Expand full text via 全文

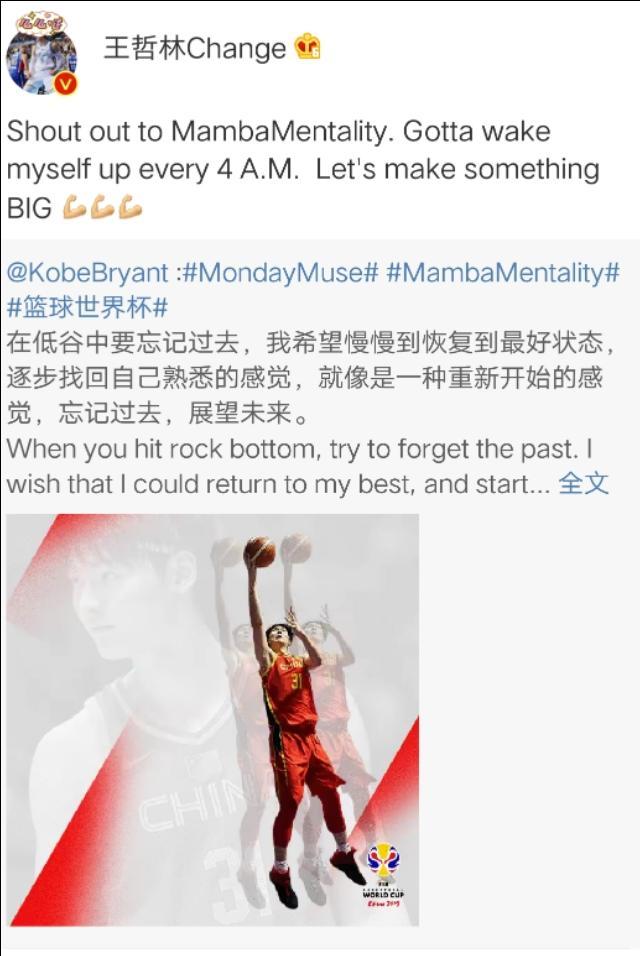pos(583,483)
